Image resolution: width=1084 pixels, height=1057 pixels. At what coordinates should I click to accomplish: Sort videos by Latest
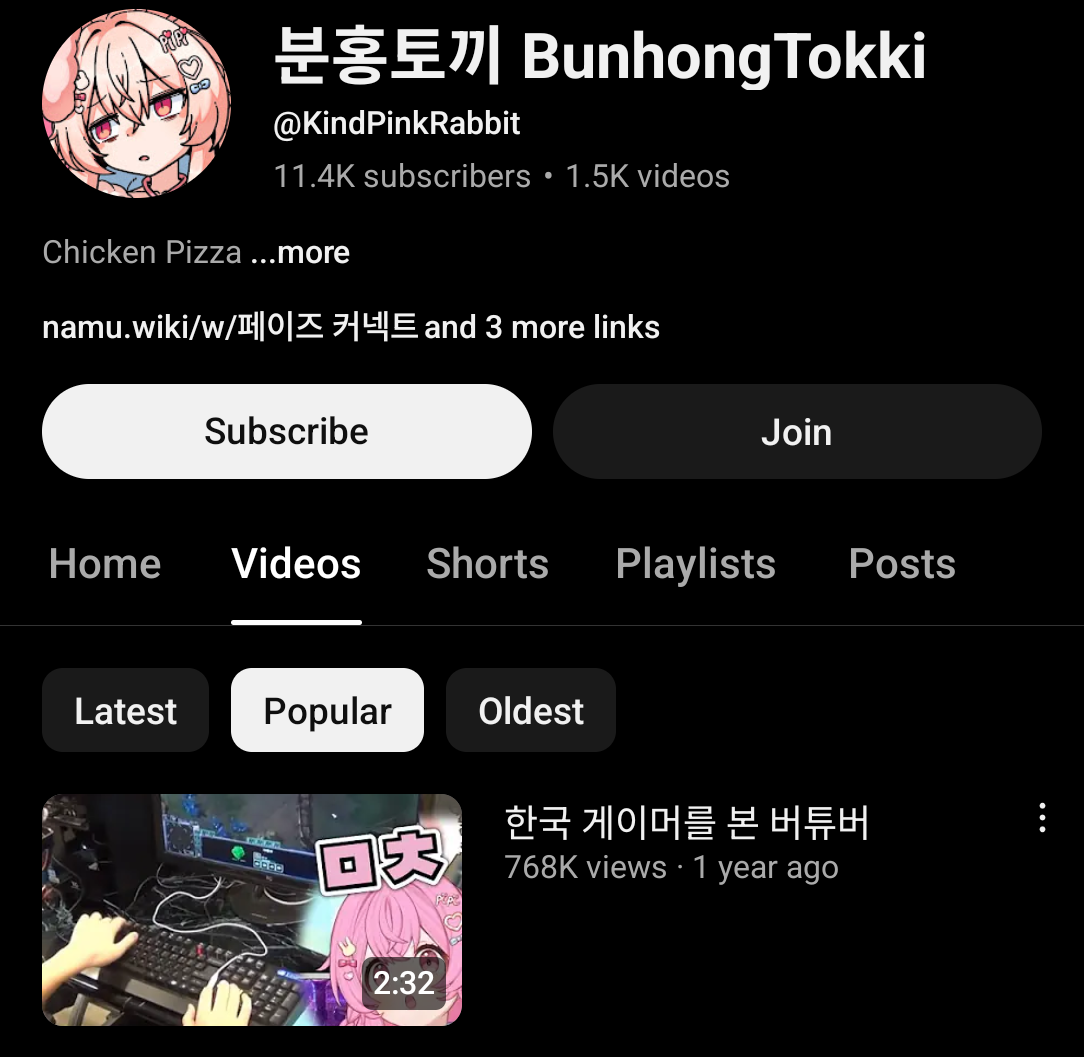125,711
